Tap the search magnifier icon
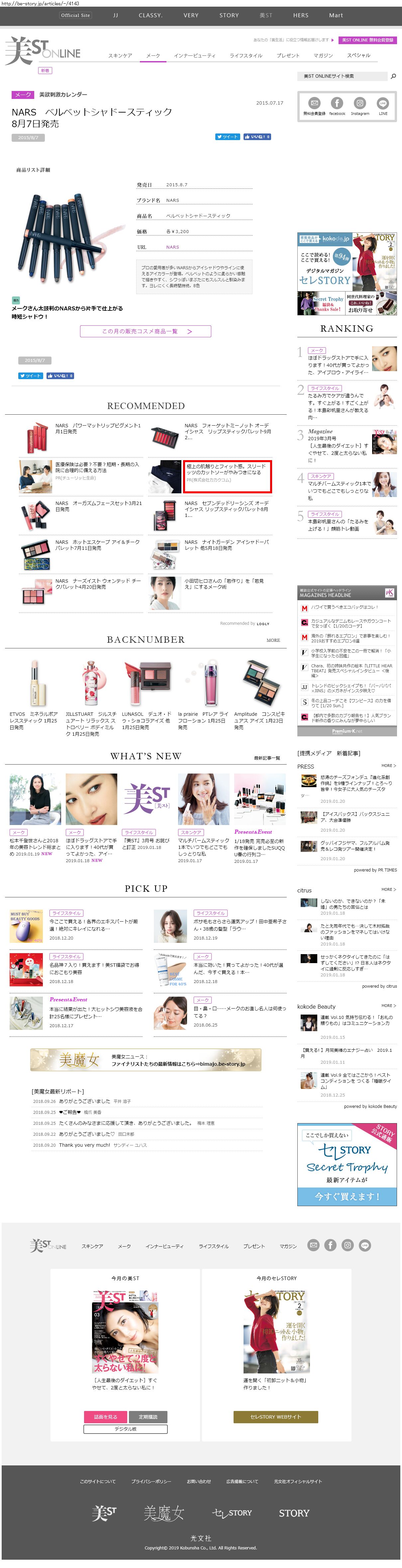Screen dimensions: 402x1568 point(393,76)
